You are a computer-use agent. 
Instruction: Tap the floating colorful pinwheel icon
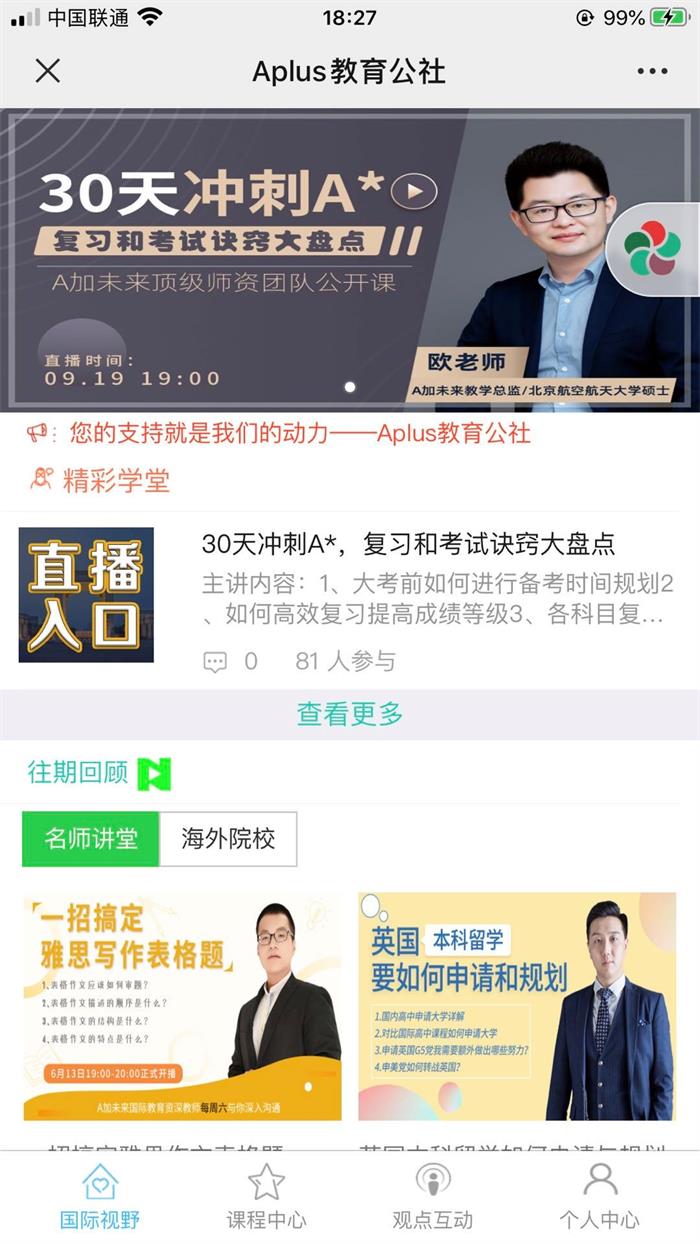651,250
